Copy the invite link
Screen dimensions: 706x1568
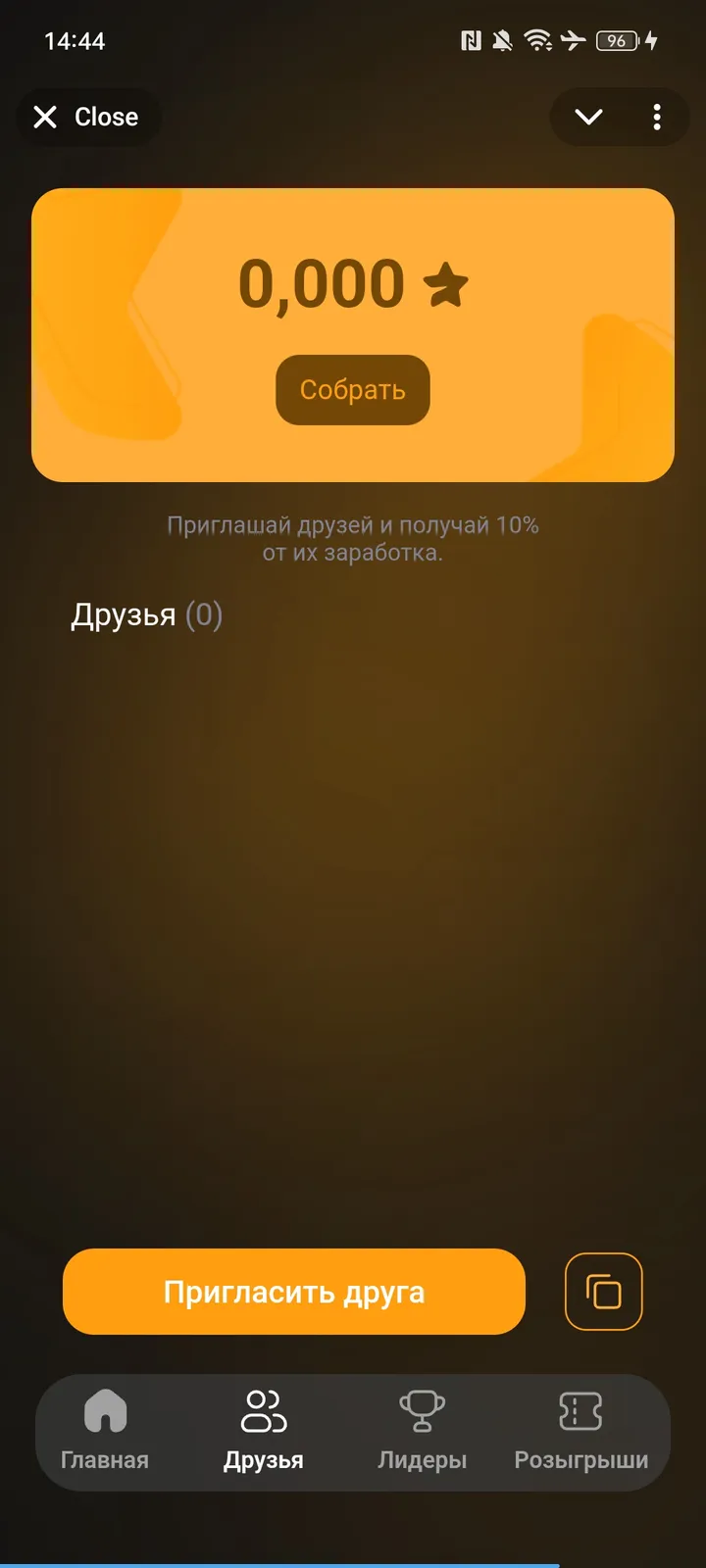tap(604, 1292)
